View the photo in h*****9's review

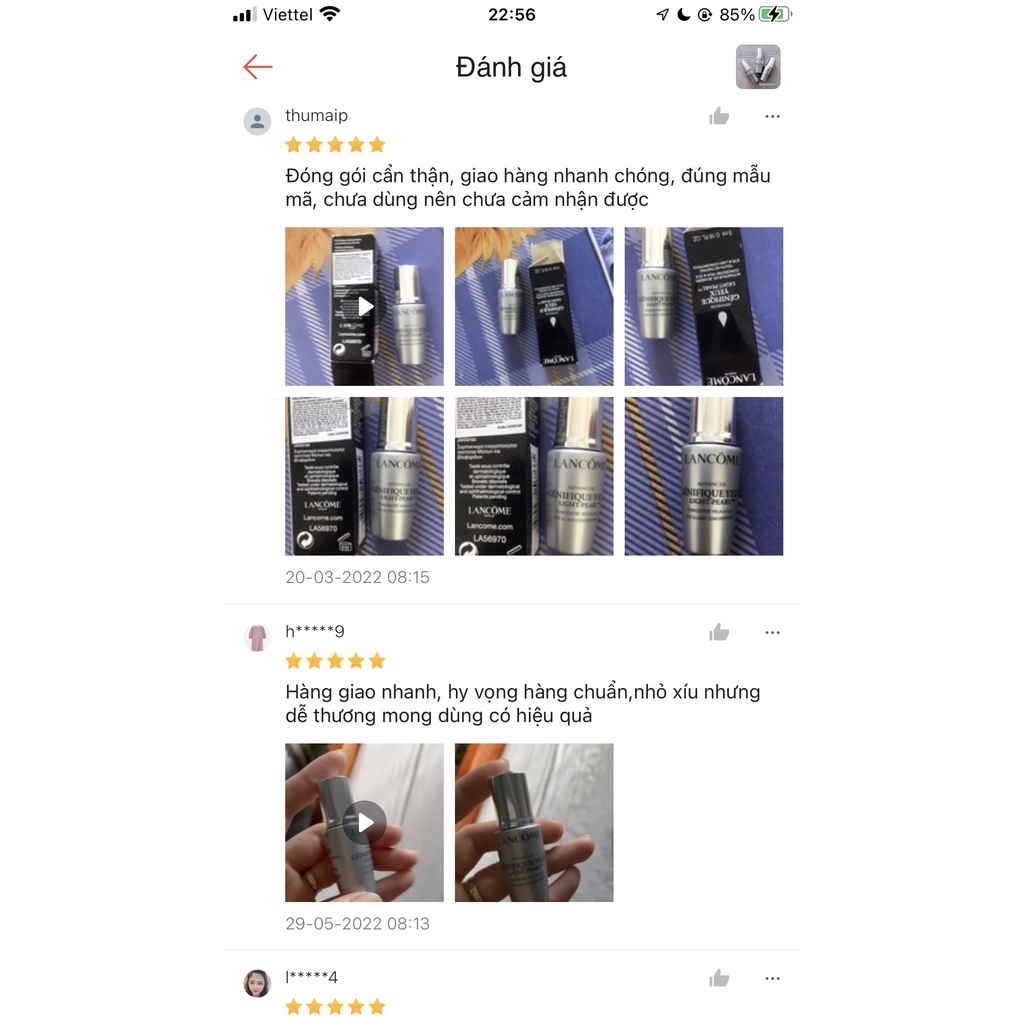pyautogui.click(x=534, y=822)
